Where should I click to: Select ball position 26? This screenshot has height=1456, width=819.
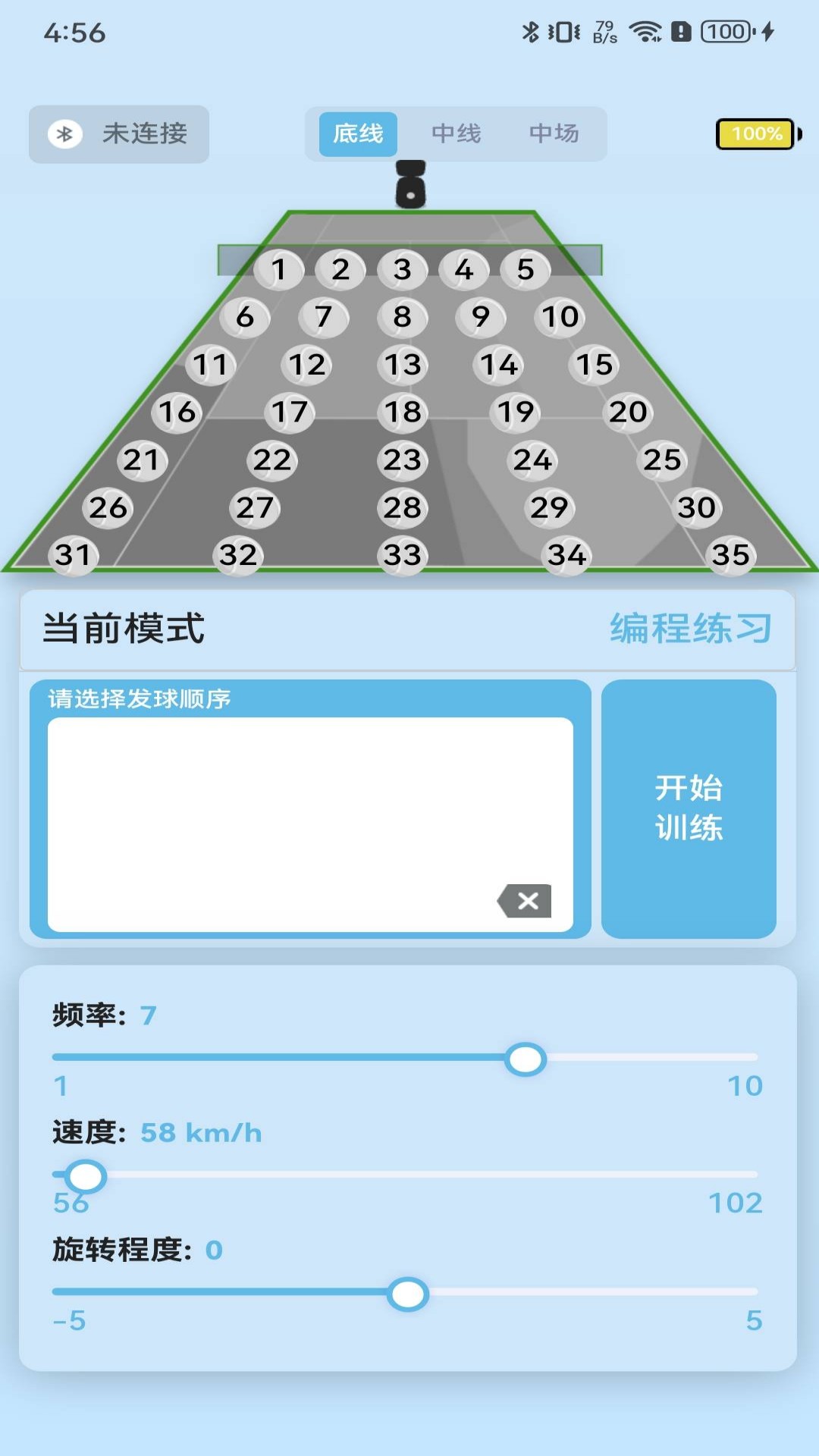tap(108, 508)
